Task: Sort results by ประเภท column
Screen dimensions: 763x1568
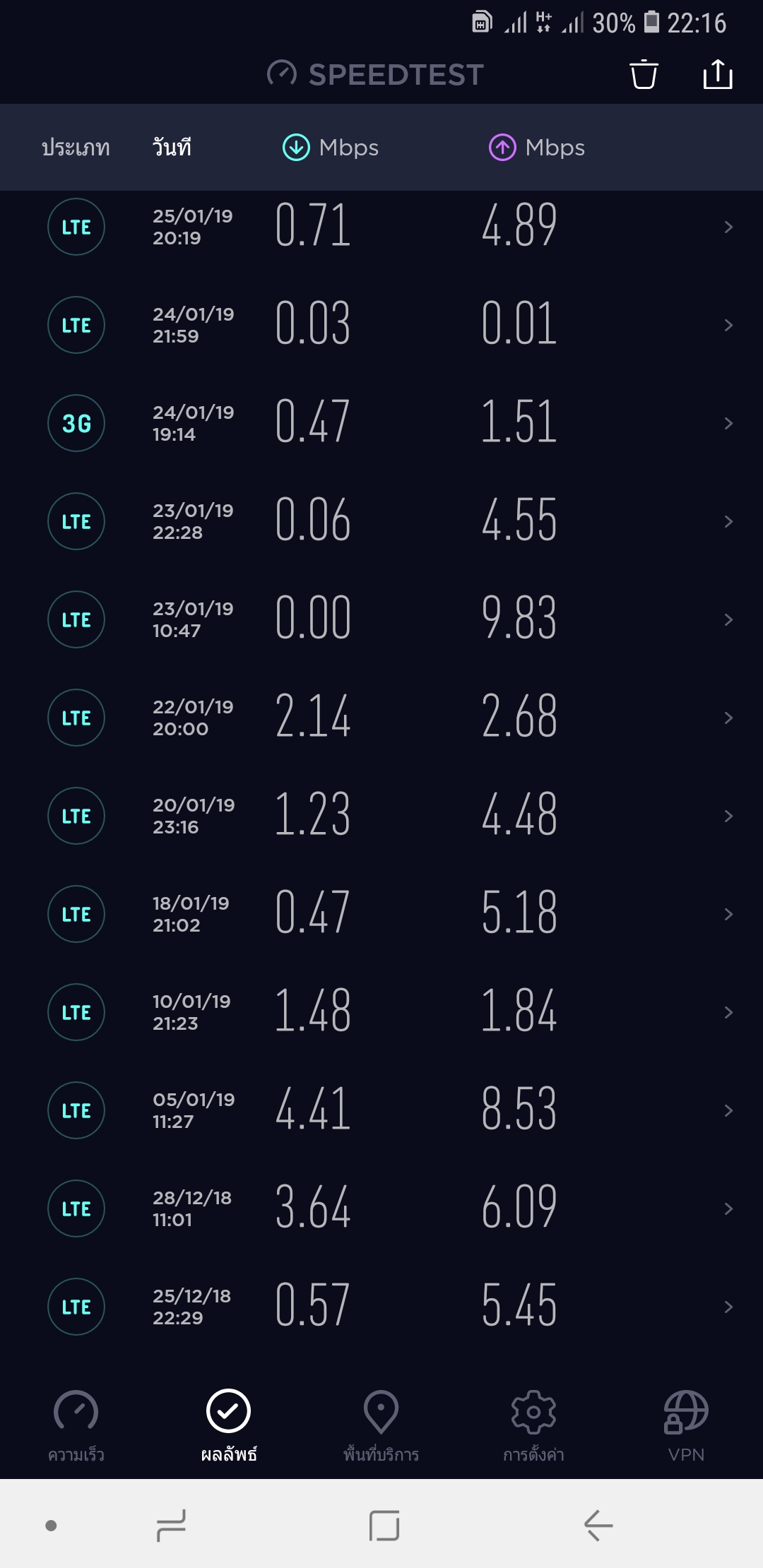Action: [x=76, y=148]
